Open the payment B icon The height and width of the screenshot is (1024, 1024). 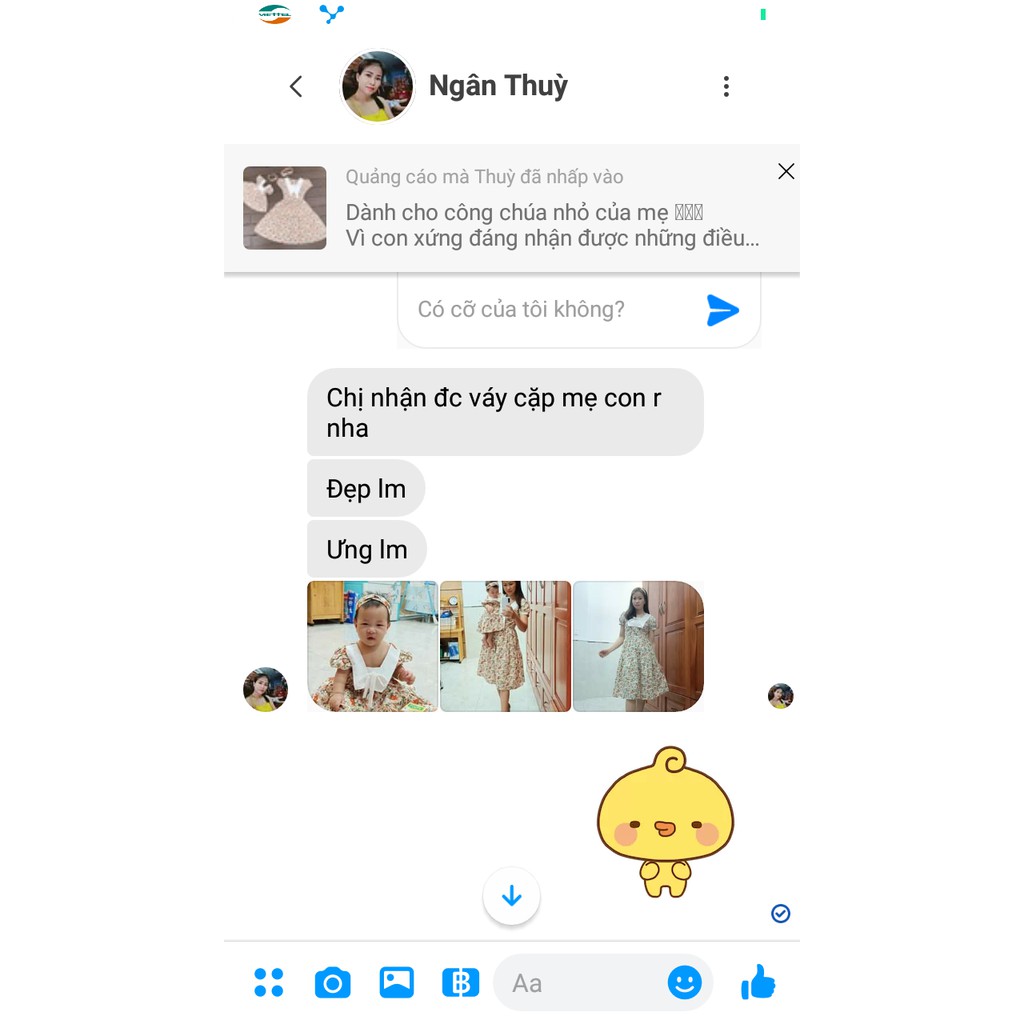tap(460, 983)
